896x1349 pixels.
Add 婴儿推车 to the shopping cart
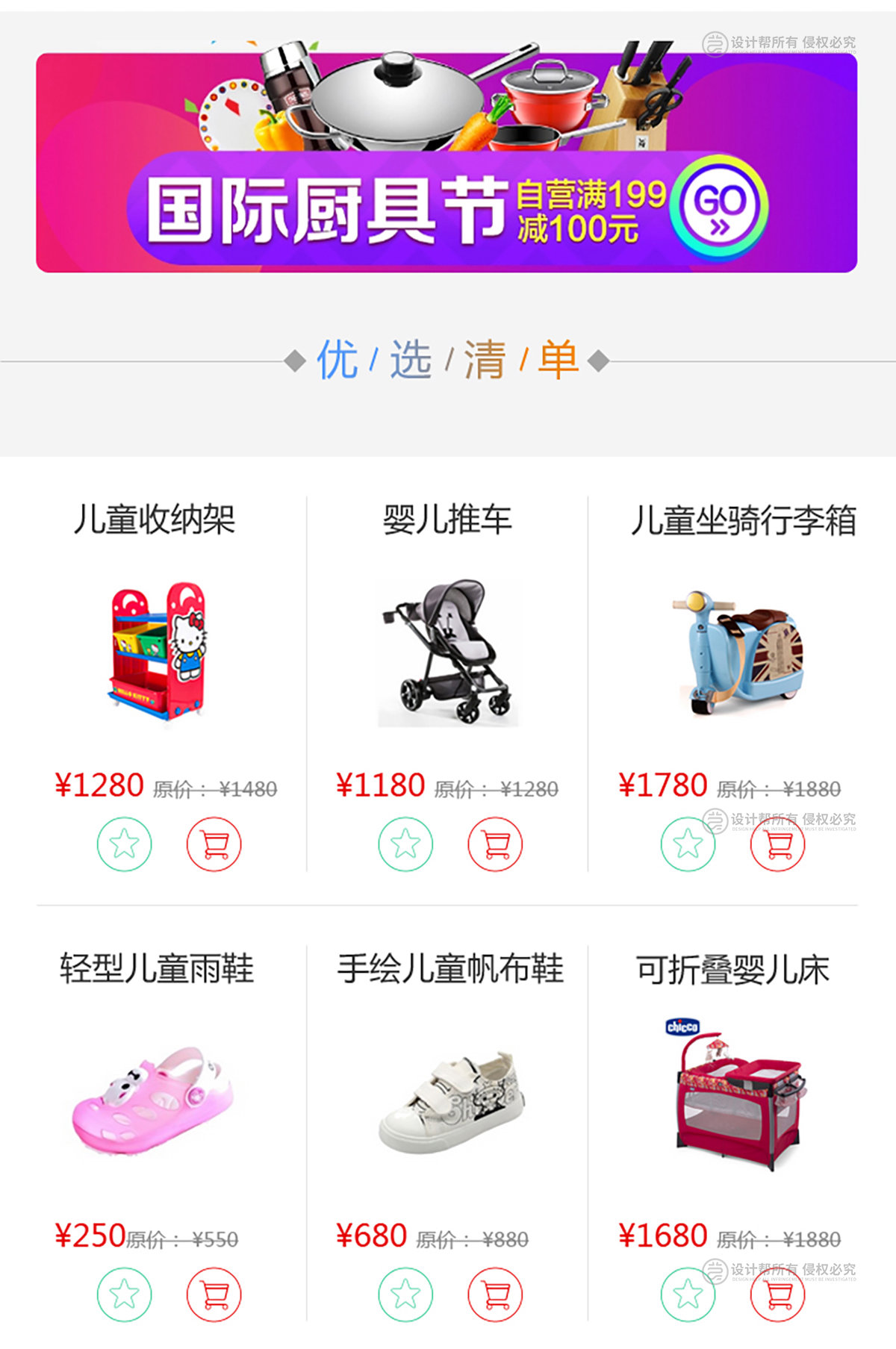495,844
